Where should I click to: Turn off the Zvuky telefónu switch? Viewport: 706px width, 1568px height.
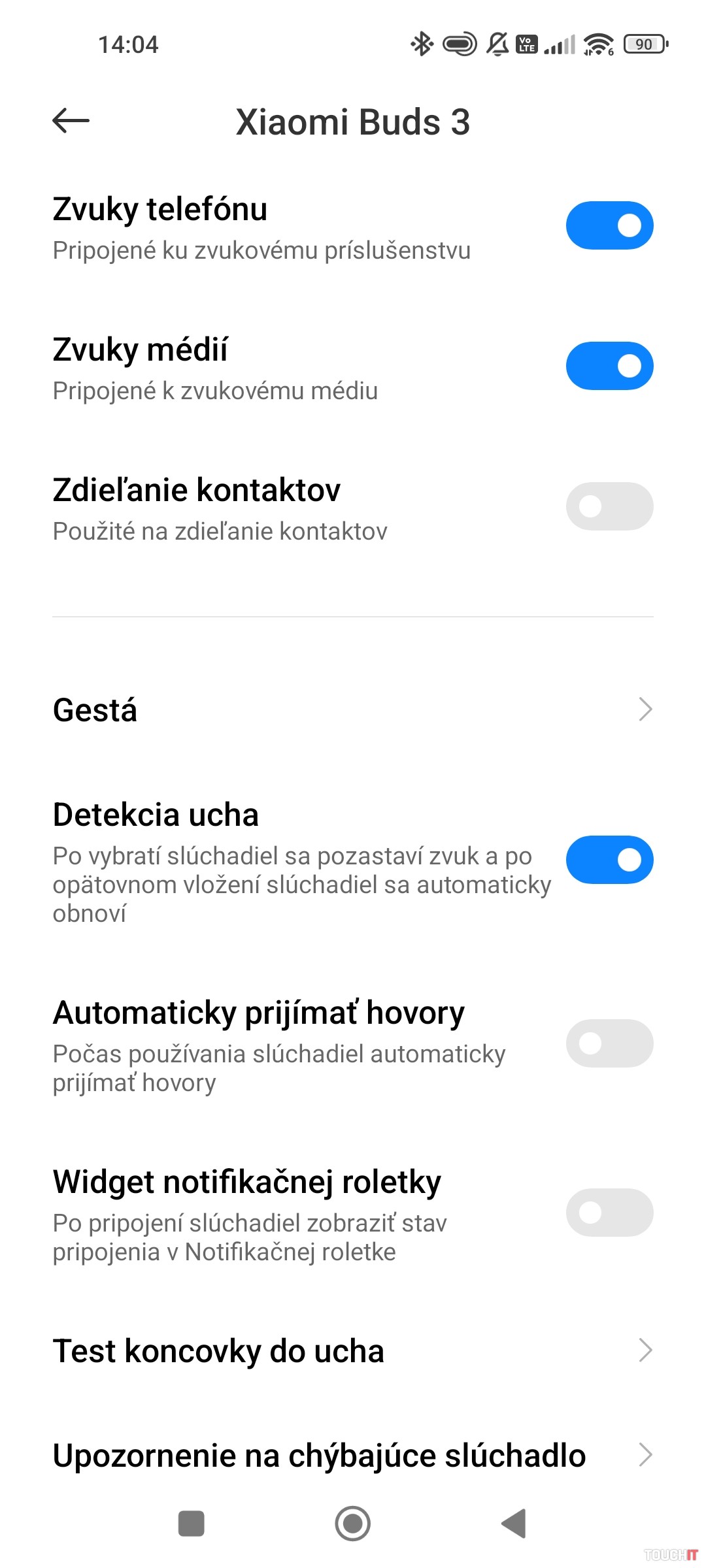click(609, 225)
